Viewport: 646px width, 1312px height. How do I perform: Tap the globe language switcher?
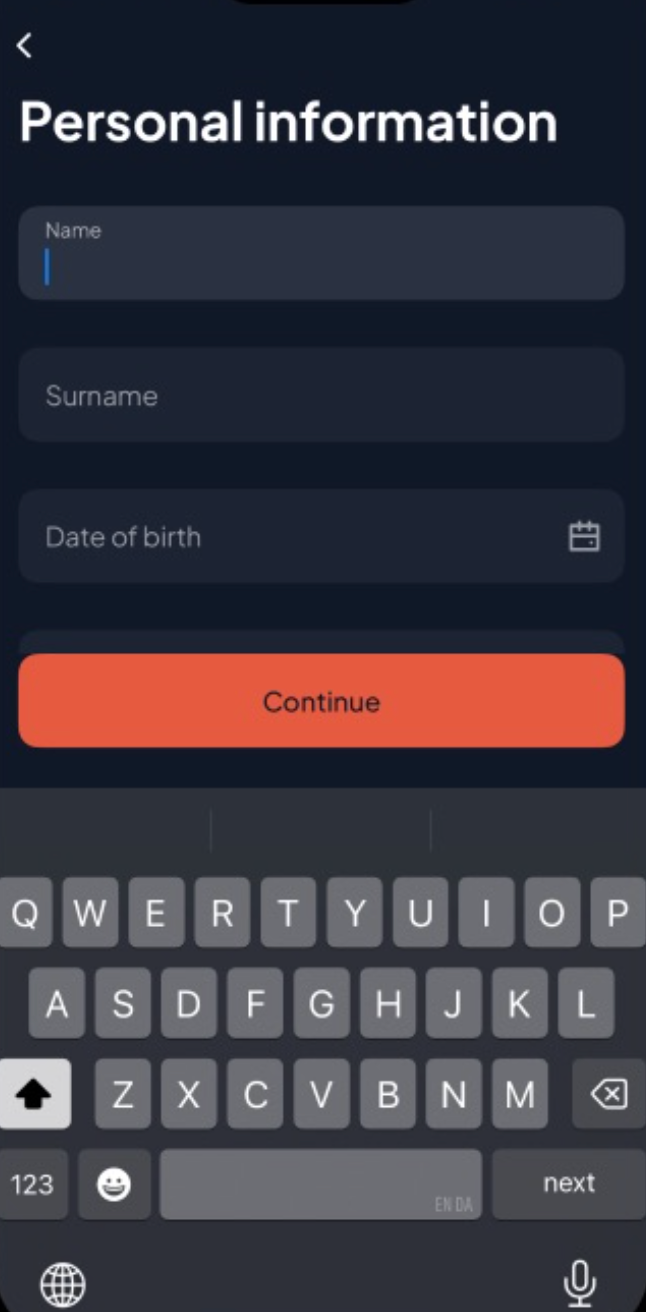tap(62, 1282)
